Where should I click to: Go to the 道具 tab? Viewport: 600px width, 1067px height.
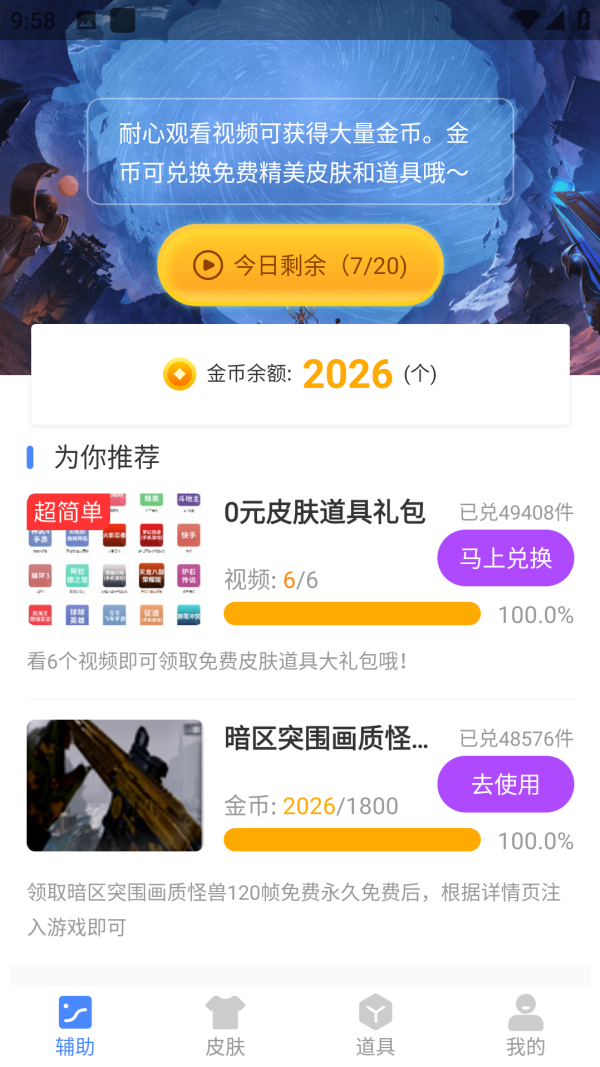click(x=375, y=1026)
